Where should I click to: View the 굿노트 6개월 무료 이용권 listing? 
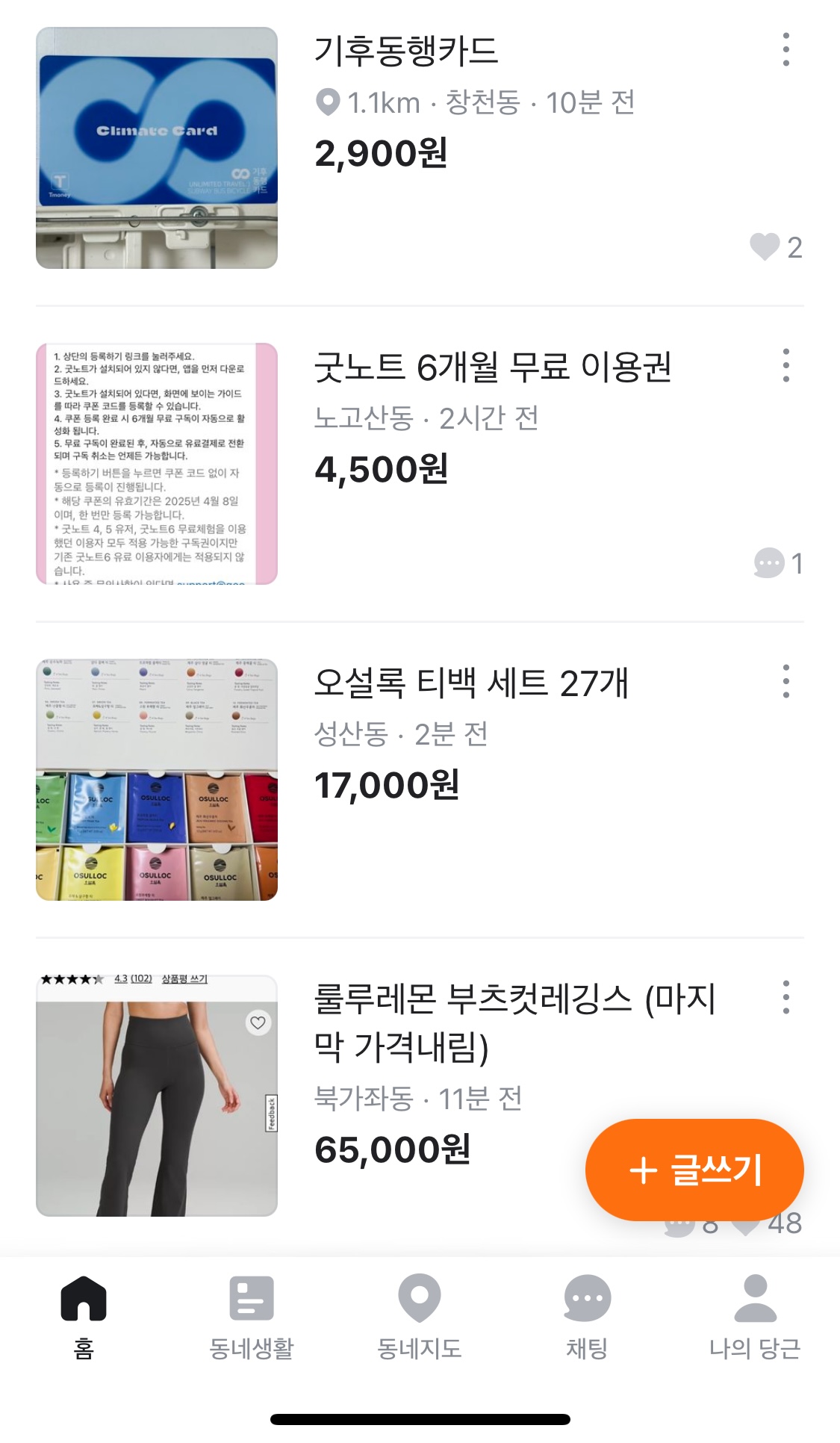pyautogui.click(x=492, y=367)
